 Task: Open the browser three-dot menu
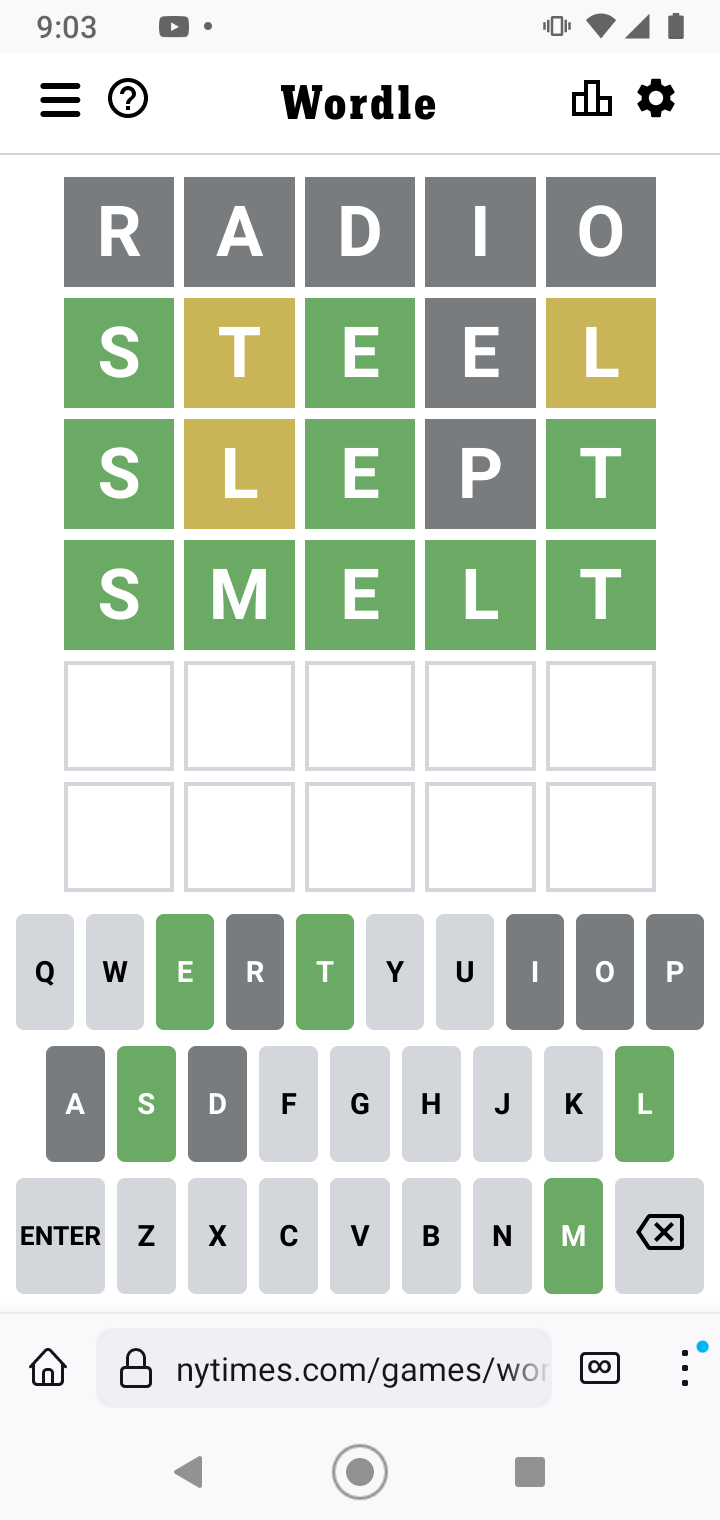point(685,1367)
